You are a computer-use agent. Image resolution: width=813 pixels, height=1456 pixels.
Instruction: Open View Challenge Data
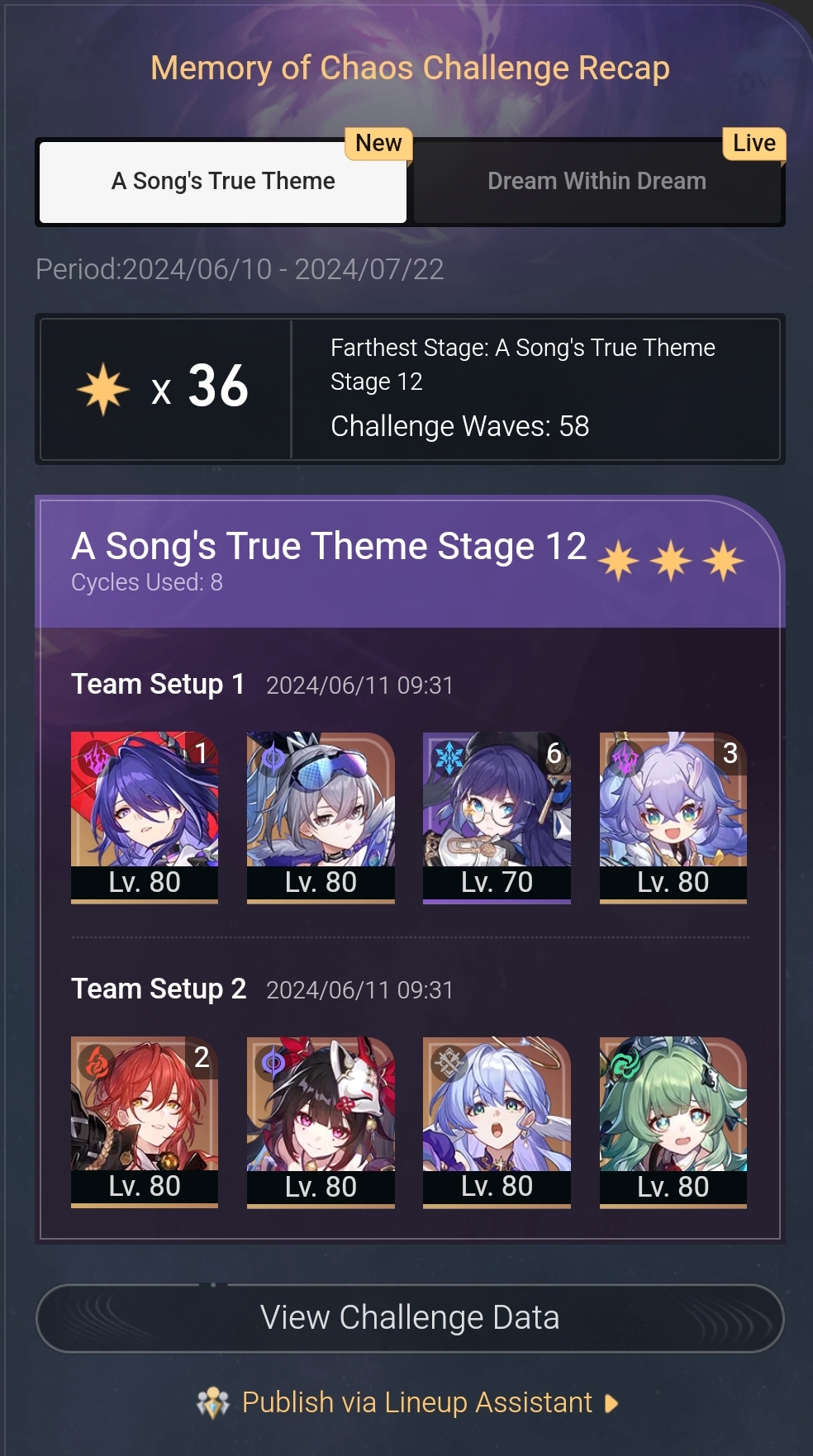pos(410,1317)
